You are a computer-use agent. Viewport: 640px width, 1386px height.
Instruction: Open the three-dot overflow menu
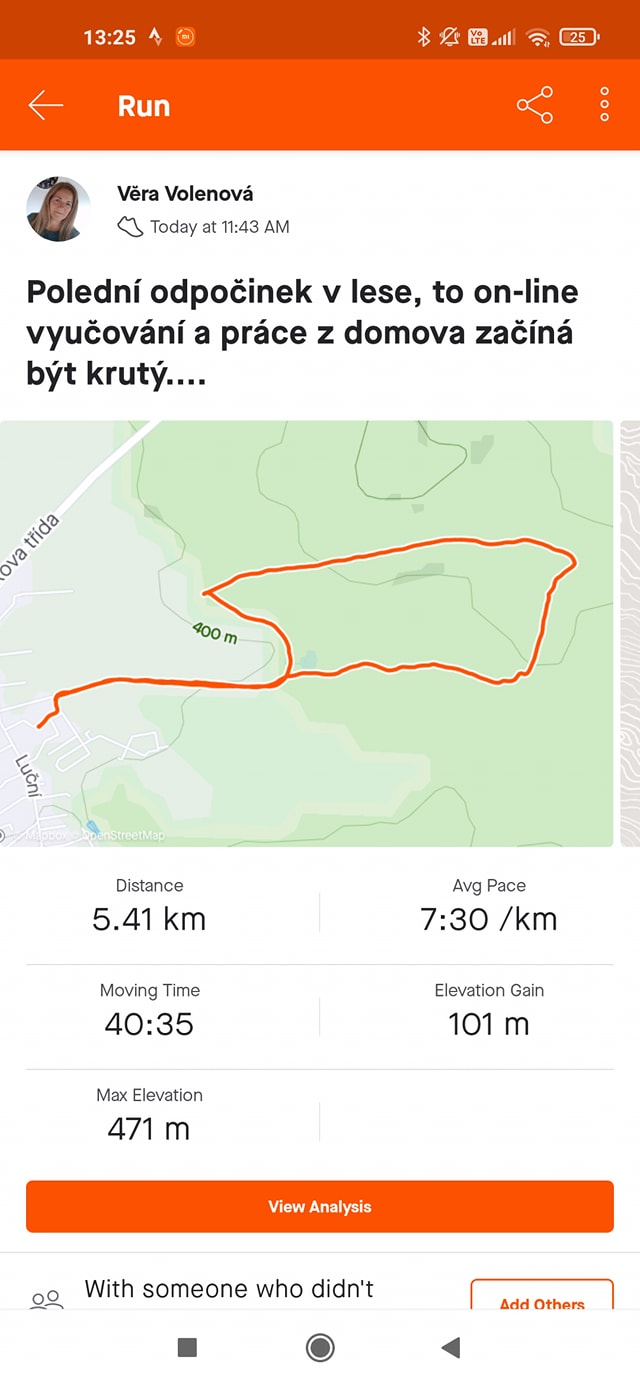(x=605, y=105)
